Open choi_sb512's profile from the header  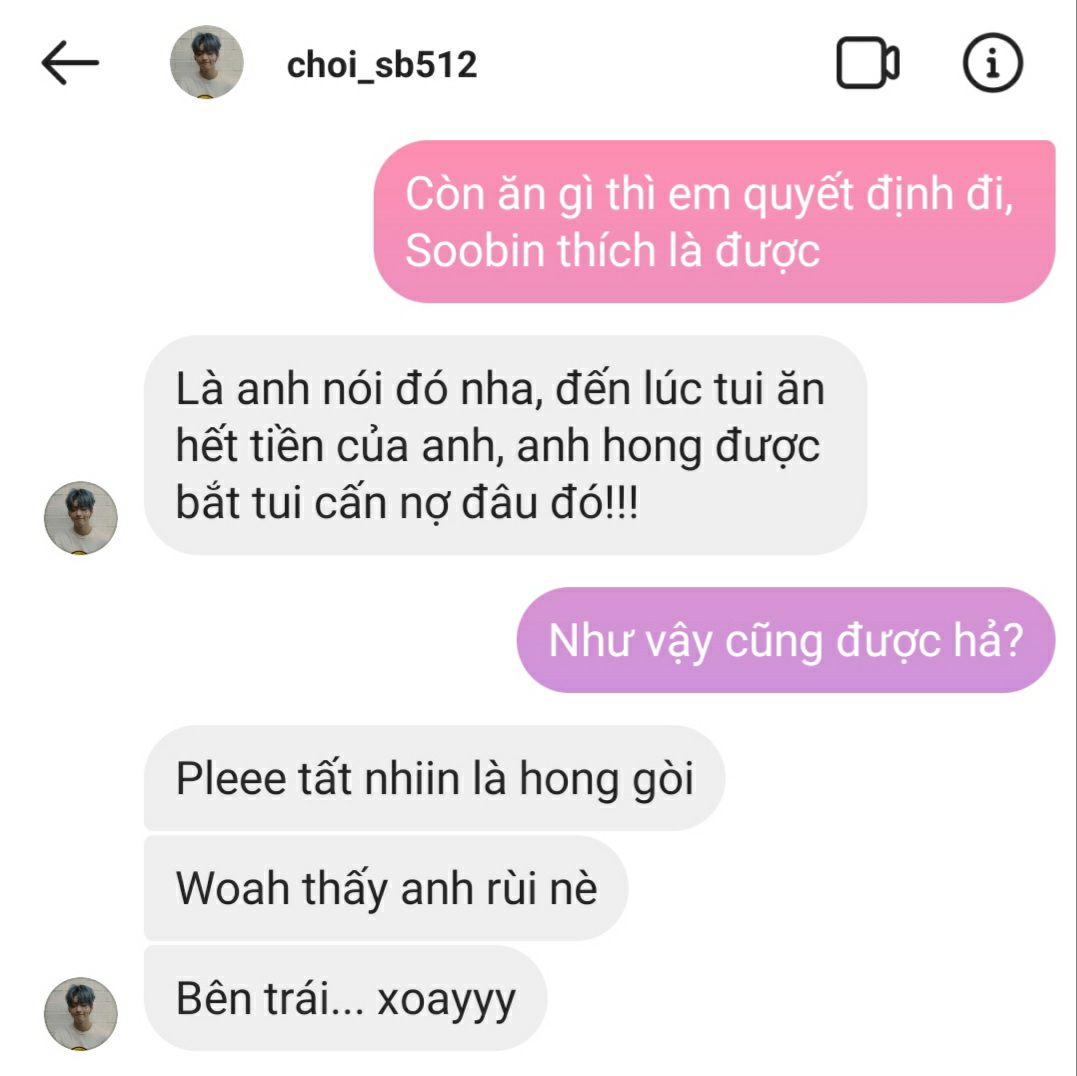(381, 65)
